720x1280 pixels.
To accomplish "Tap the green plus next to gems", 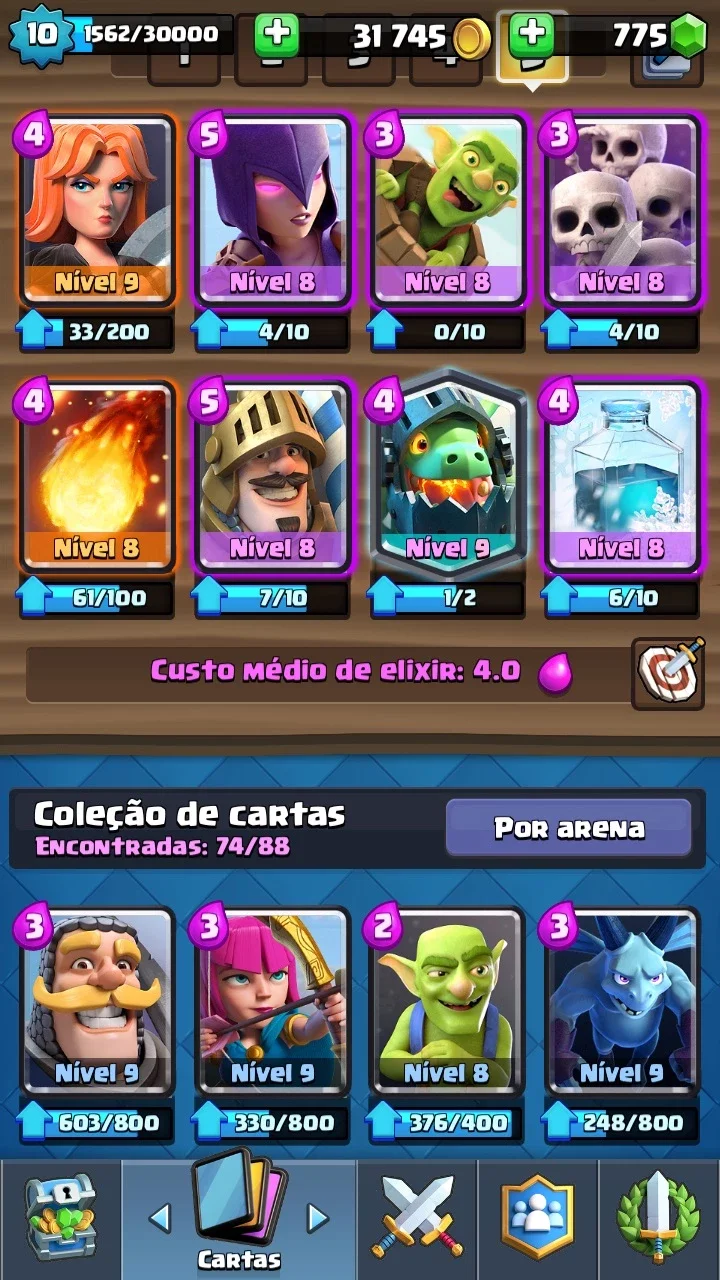I will point(533,36).
